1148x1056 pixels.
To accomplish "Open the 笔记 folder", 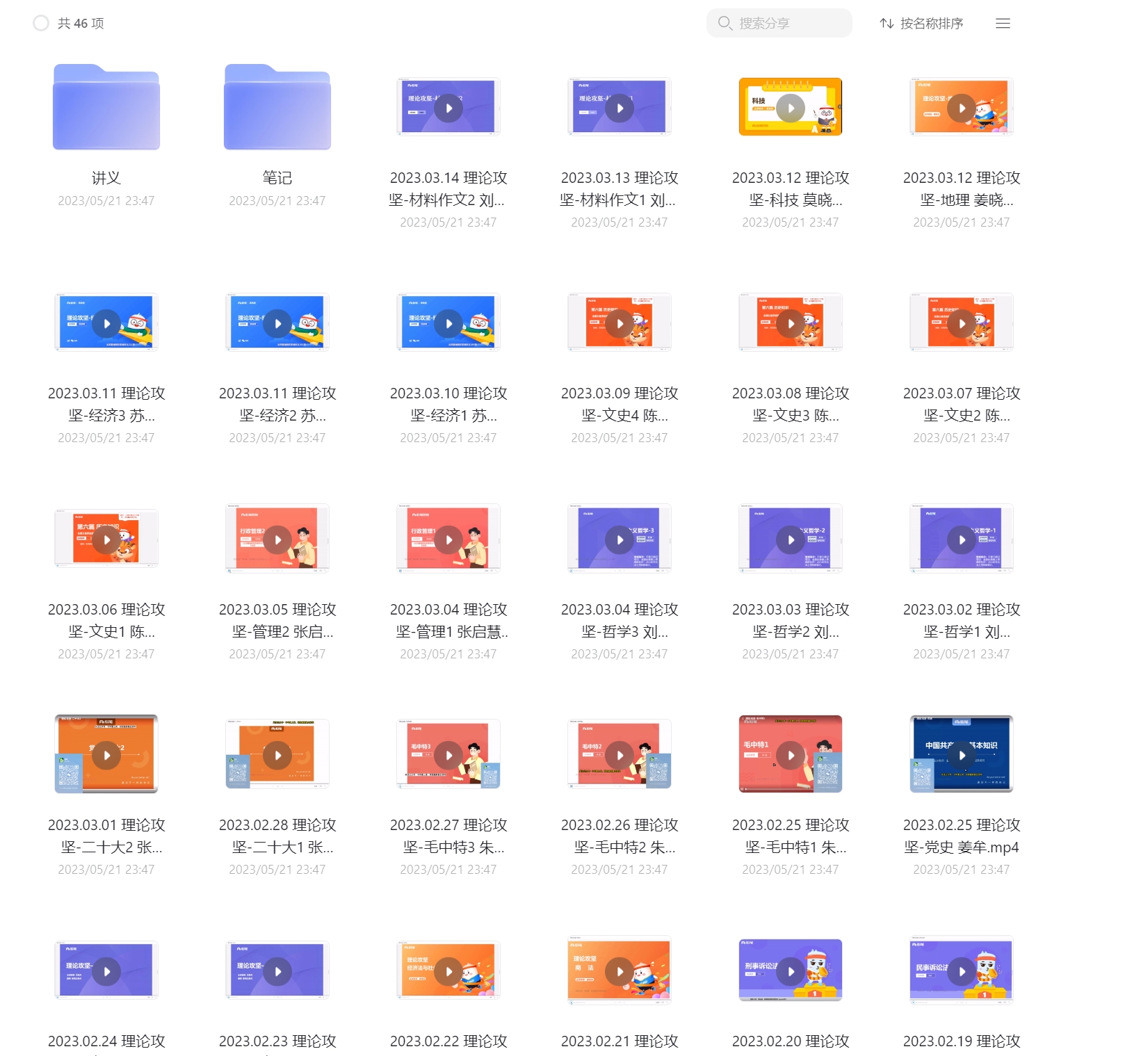I will click(277, 108).
